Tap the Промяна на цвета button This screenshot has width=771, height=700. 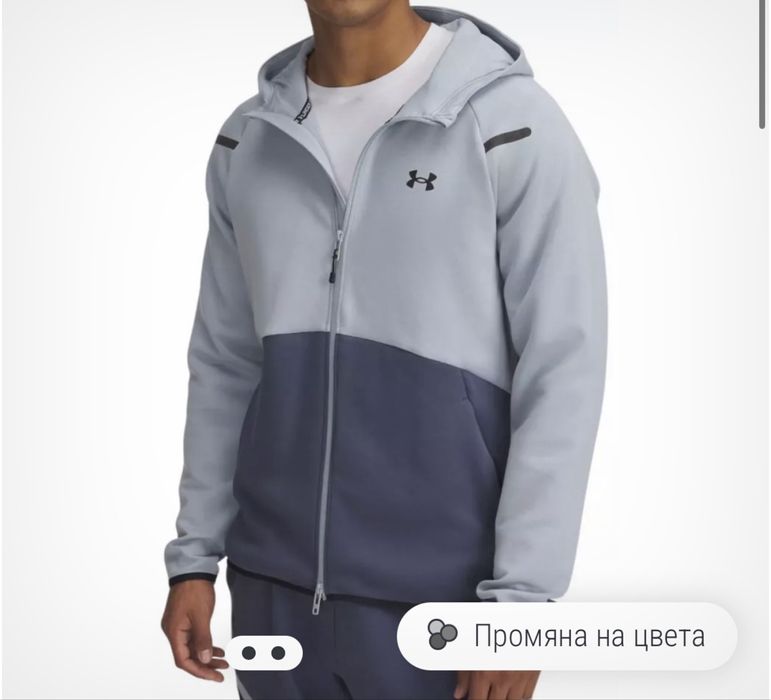click(567, 635)
